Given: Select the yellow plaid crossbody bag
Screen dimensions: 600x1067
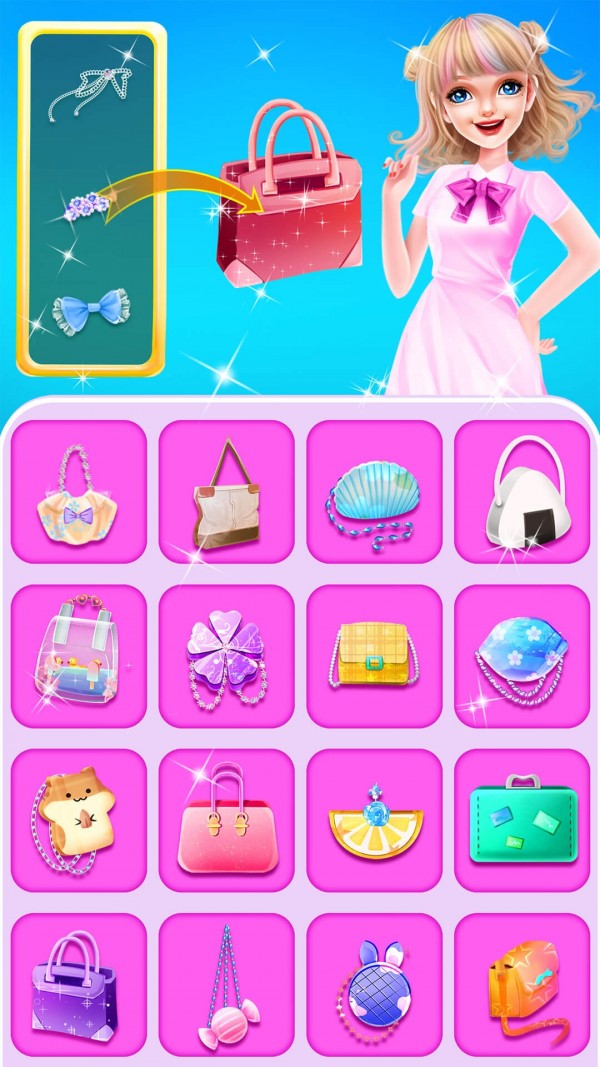Looking at the screenshot, I should pyautogui.click(x=374, y=656).
